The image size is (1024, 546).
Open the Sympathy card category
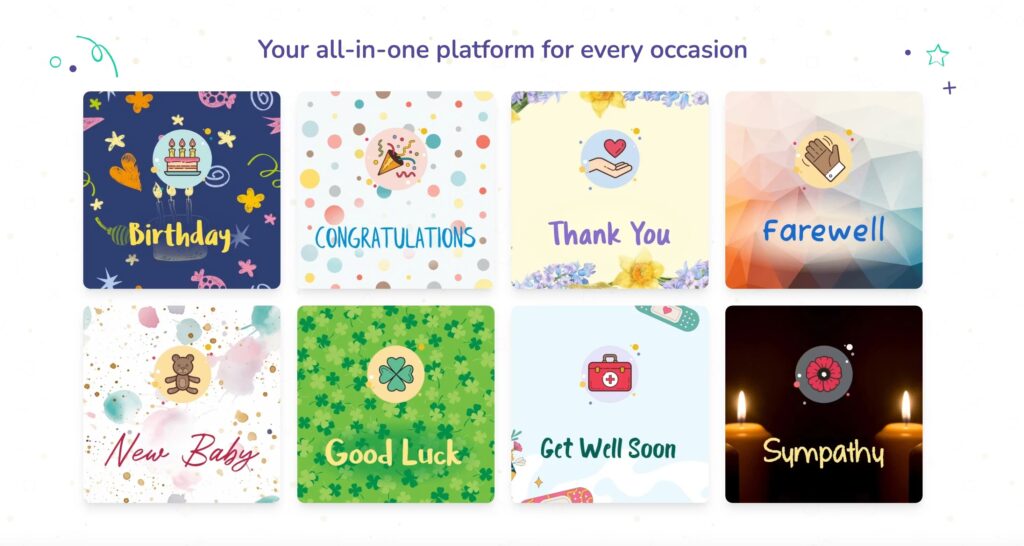(824, 404)
